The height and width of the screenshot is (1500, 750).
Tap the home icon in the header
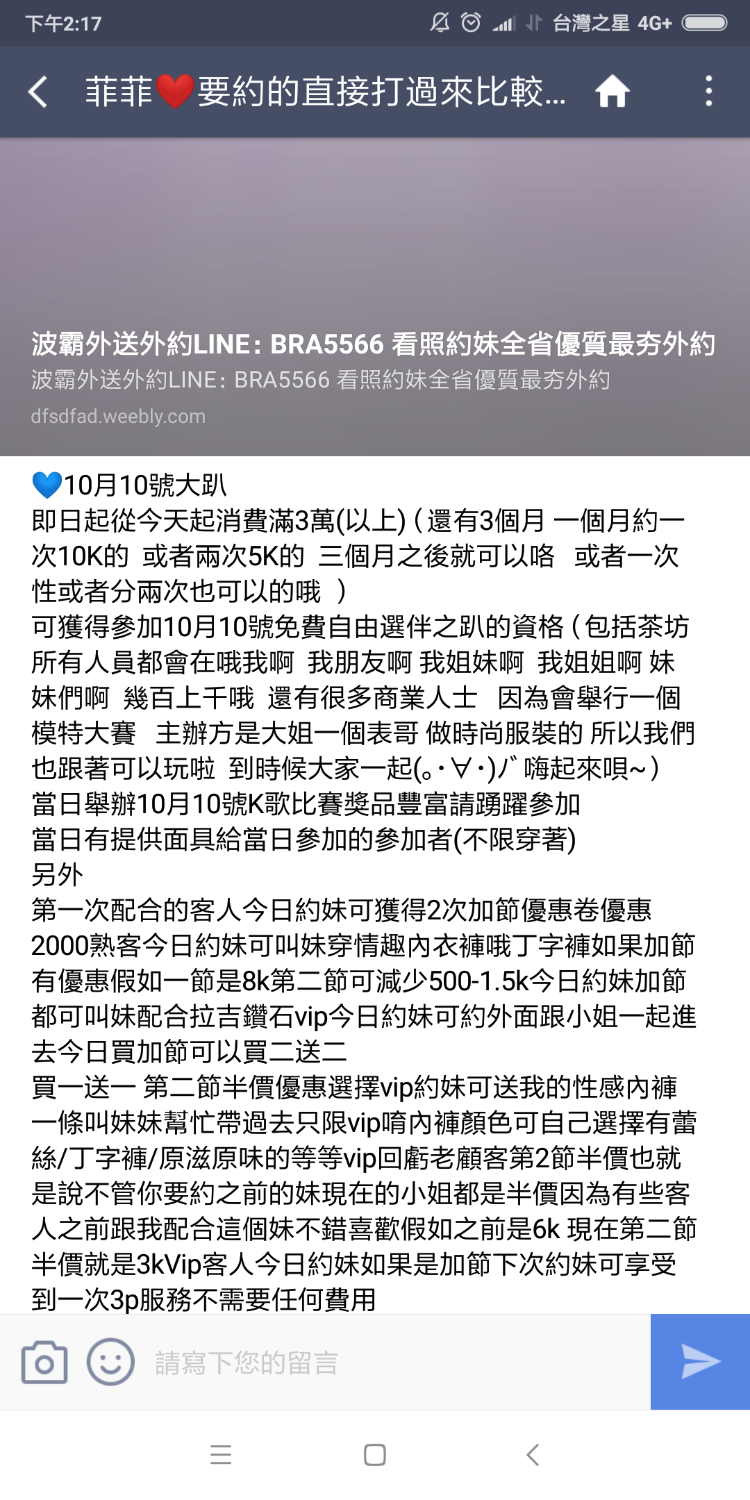click(x=612, y=93)
